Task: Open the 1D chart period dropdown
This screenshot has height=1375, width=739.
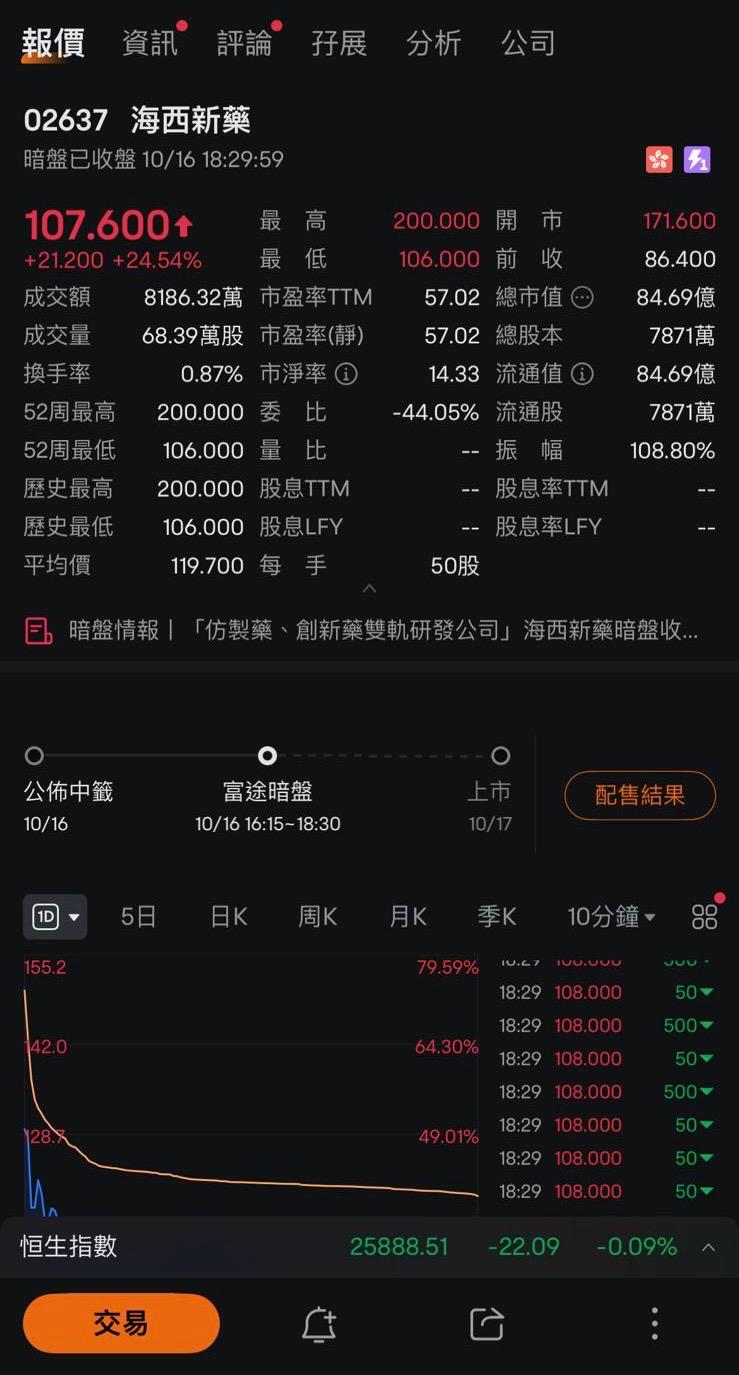Action: [55, 917]
